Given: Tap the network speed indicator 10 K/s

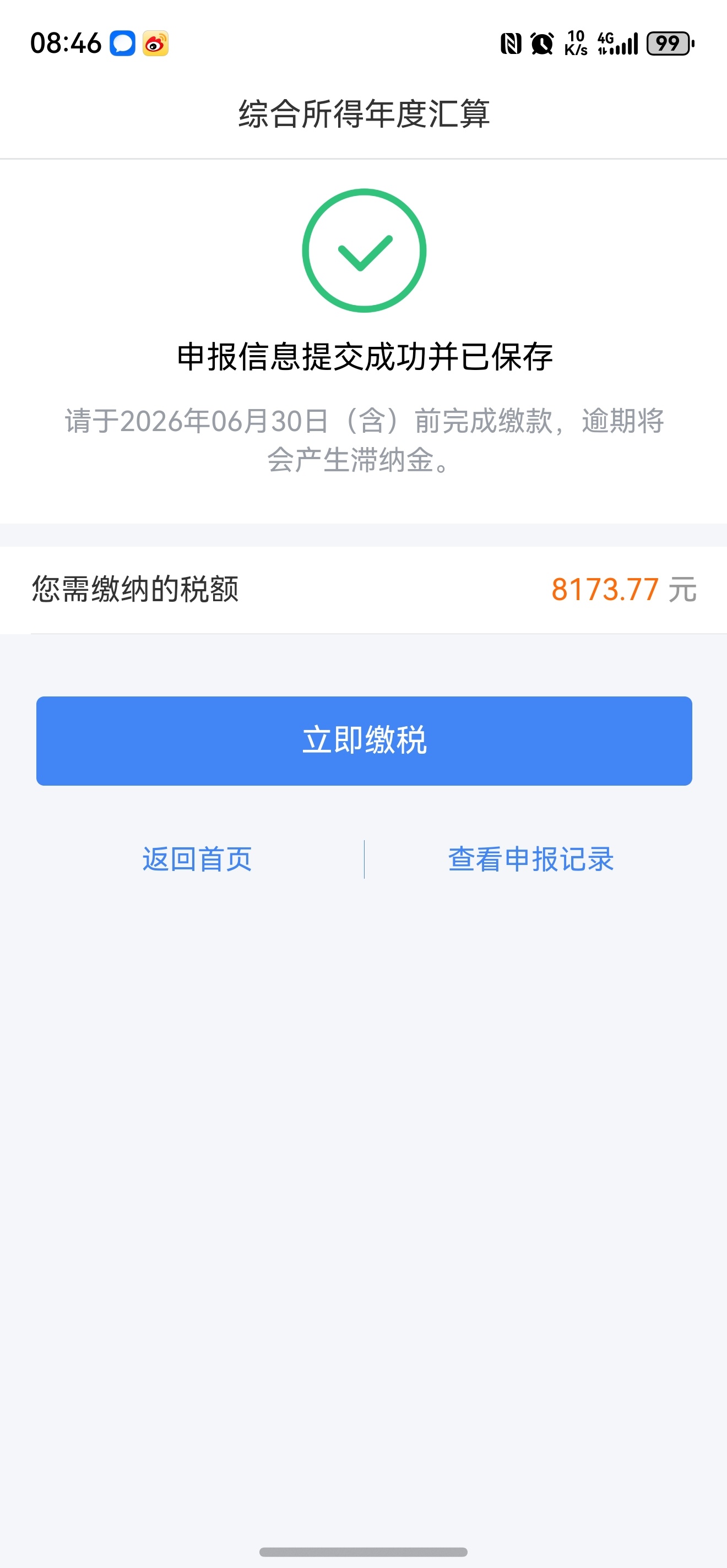Looking at the screenshot, I should coord(575,42).
